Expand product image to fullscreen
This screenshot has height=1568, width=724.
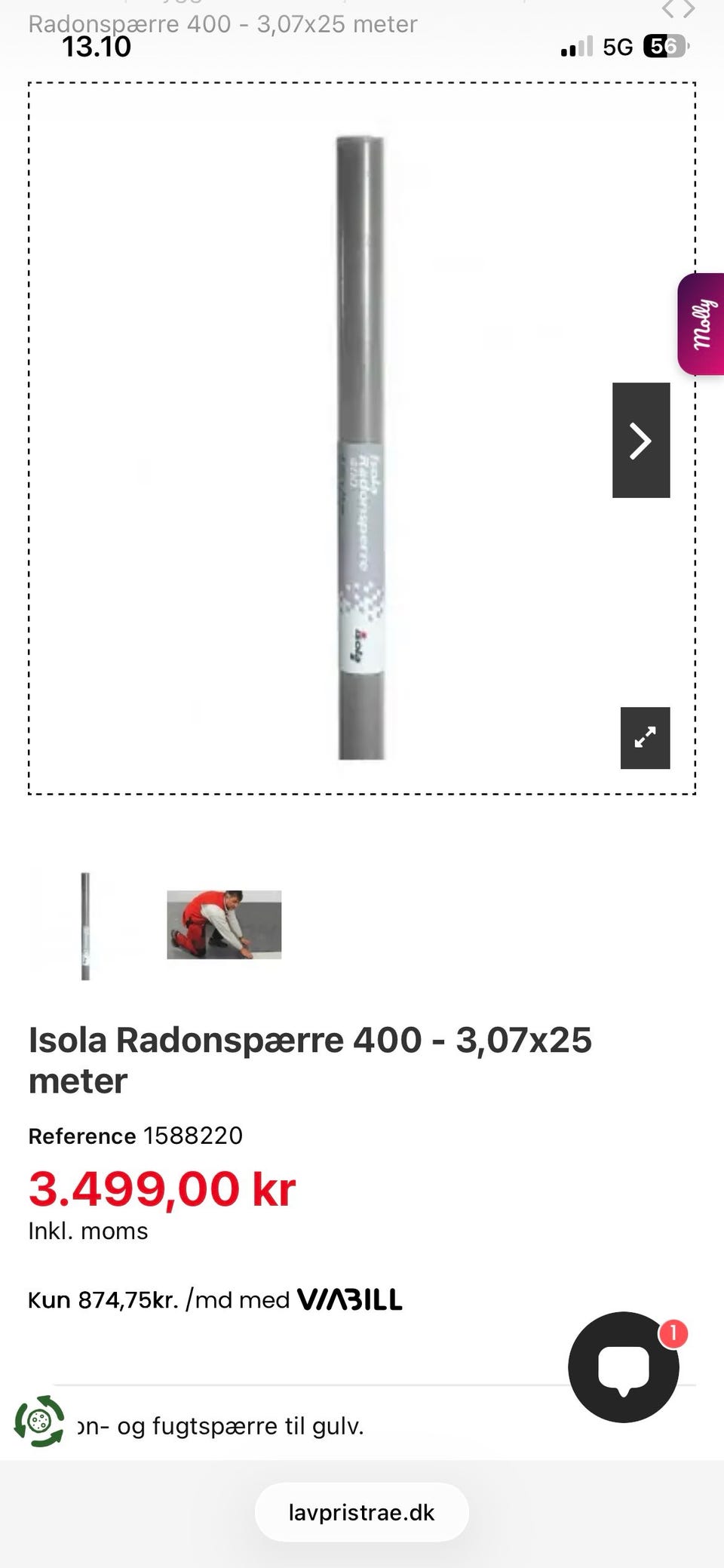point(645,738)
